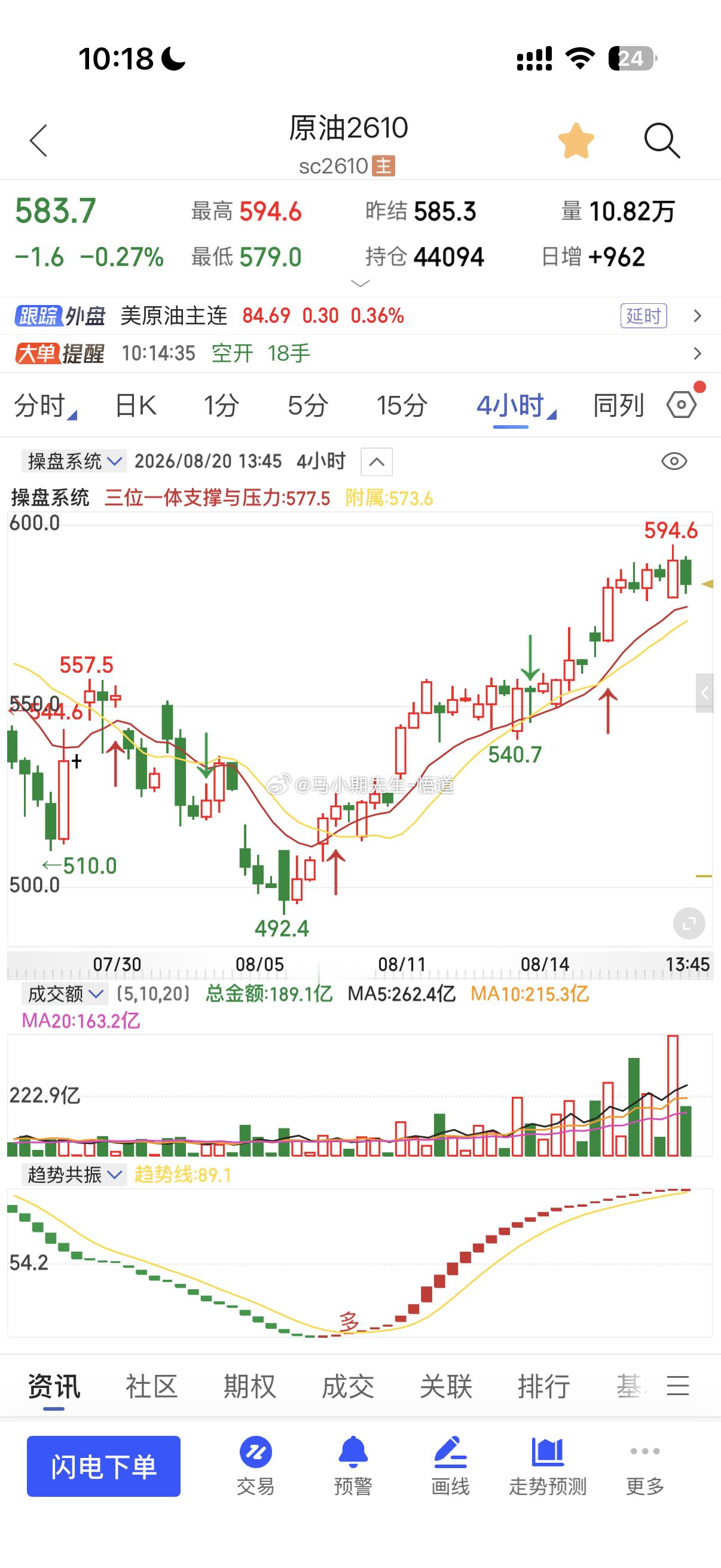Expand the chart to full screen
Image resolution: width=721 pixels, height=1568 pixels.
coord(689,924)
